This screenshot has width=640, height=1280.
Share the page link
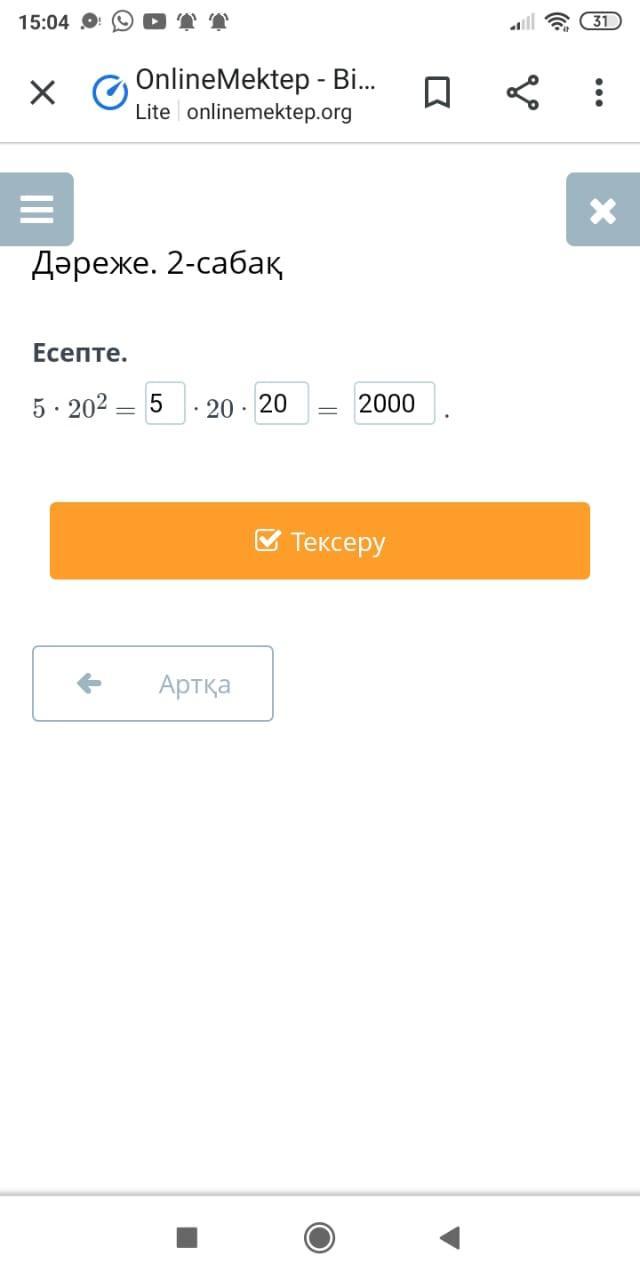pyautogui.click(x=522, y=93)
